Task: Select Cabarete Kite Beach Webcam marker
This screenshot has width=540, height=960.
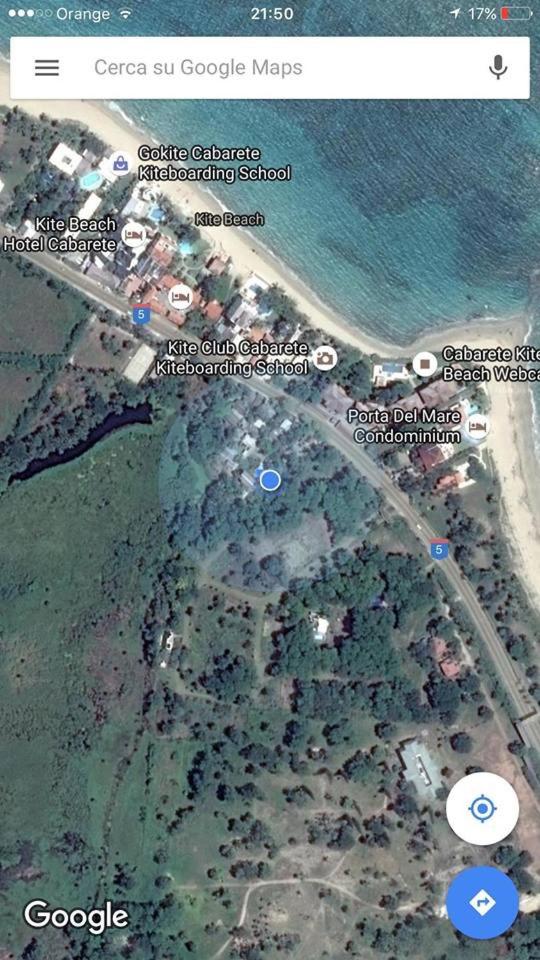Action: (425, 364)
